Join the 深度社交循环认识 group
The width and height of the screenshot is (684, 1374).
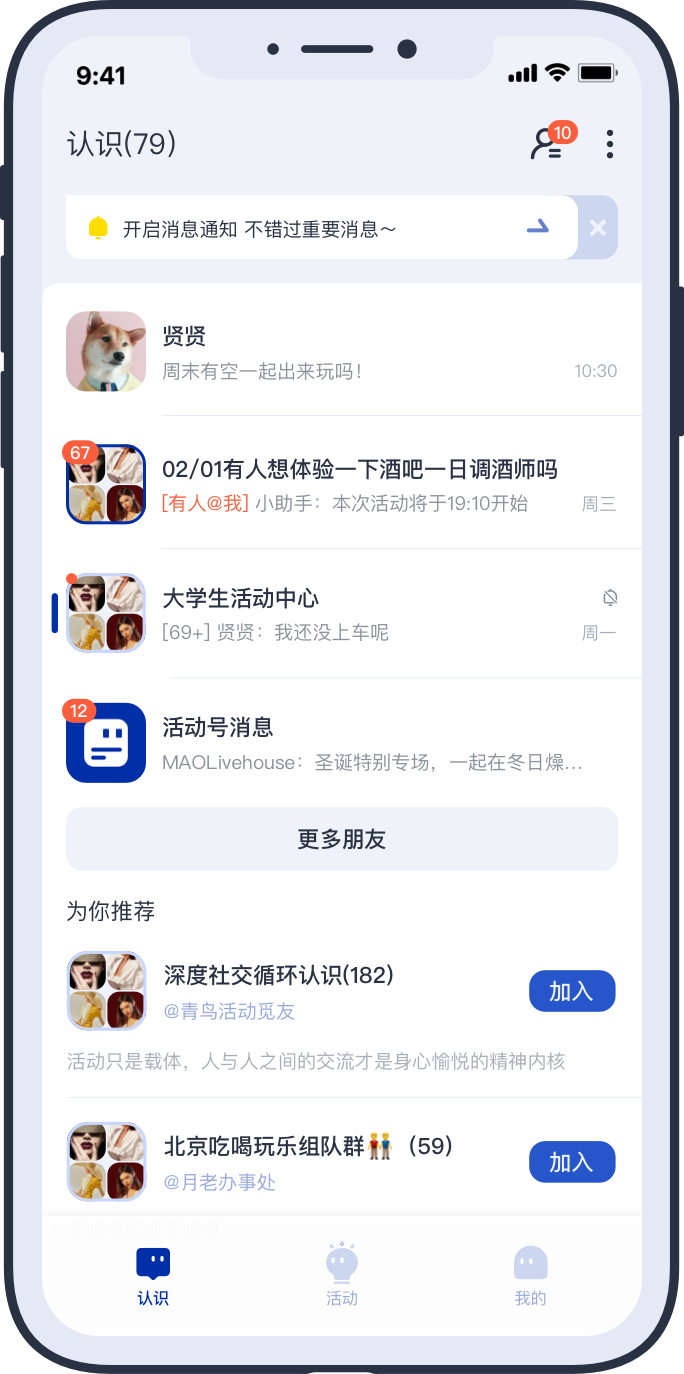572,991
